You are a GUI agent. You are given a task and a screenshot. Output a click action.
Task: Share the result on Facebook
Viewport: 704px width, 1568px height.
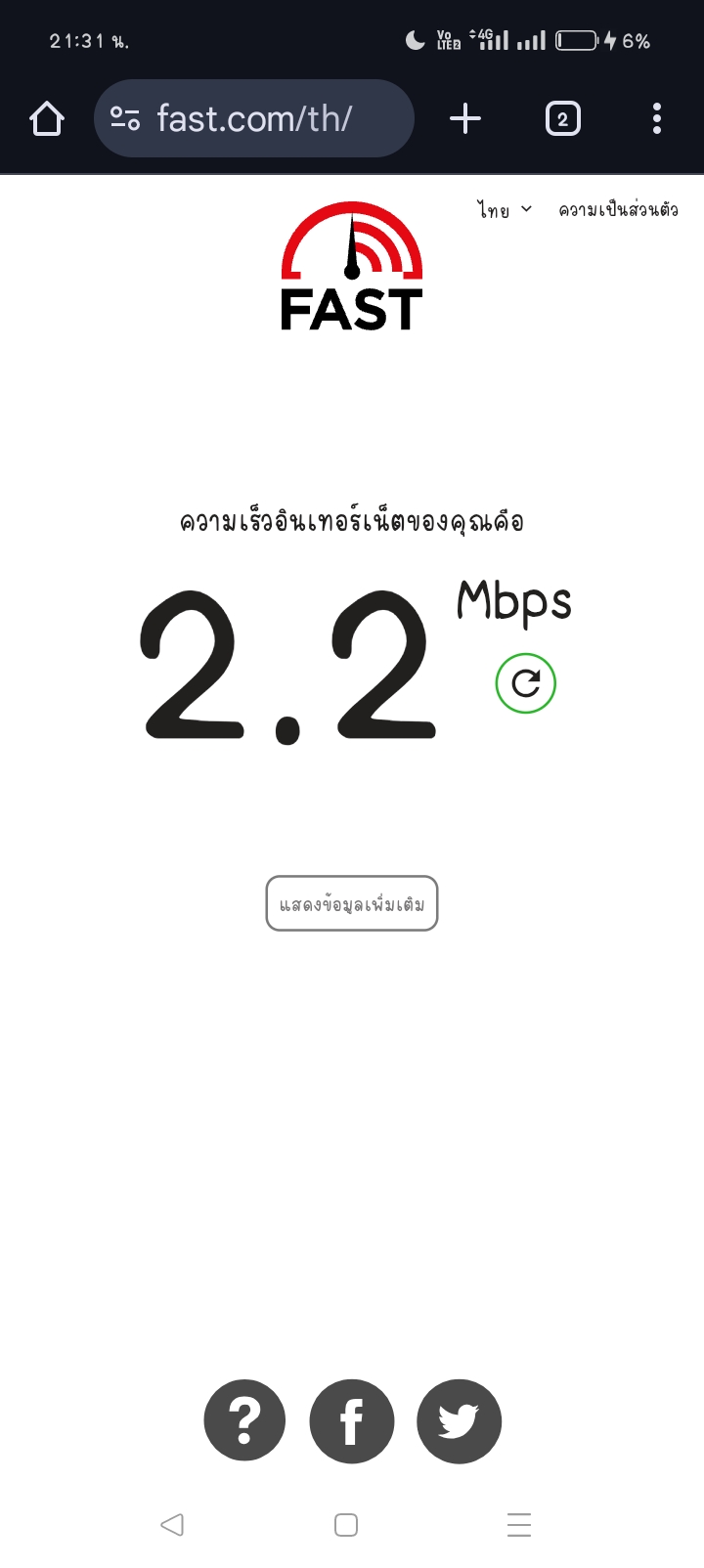click(x=352, y=1420)
